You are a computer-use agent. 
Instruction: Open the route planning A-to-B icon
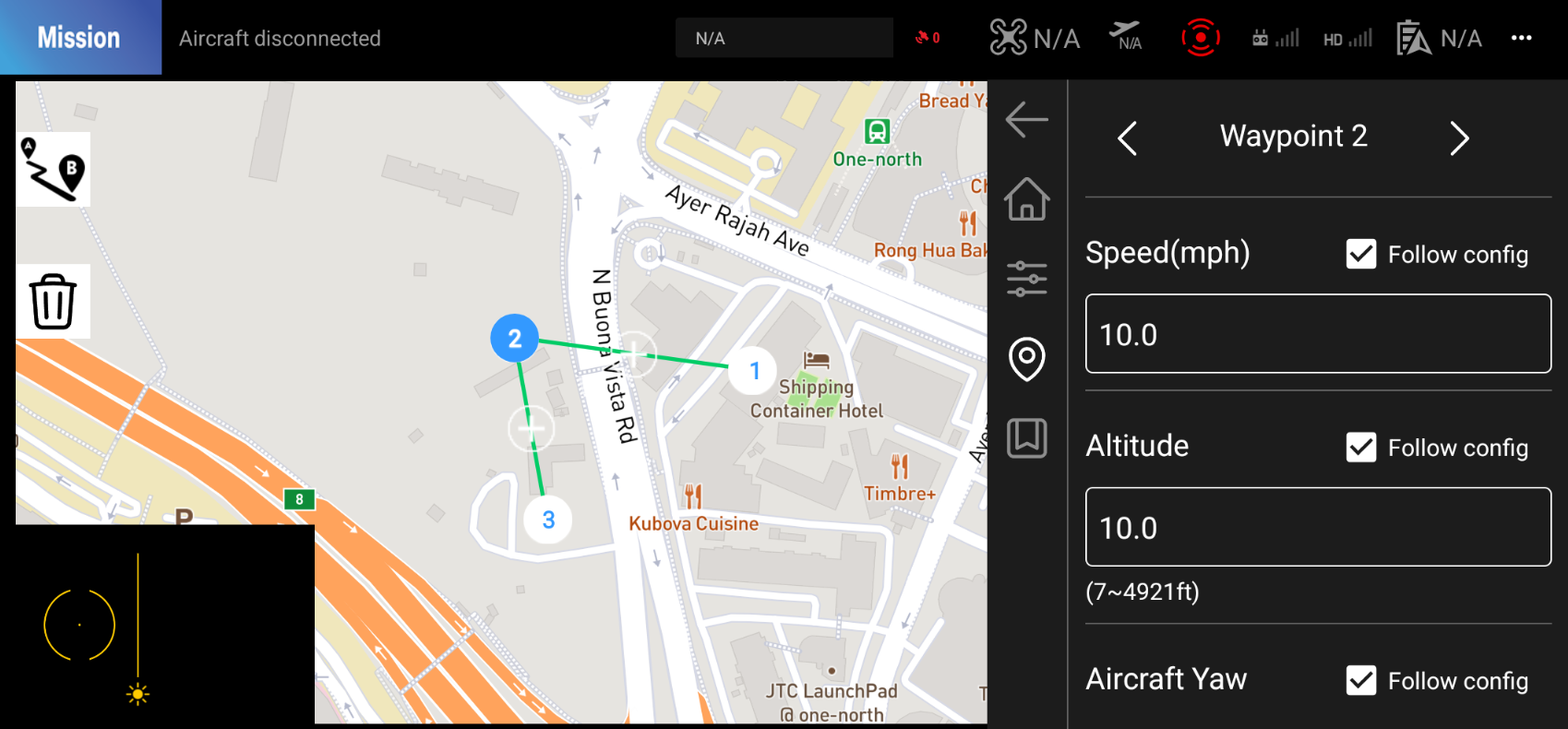54,169
